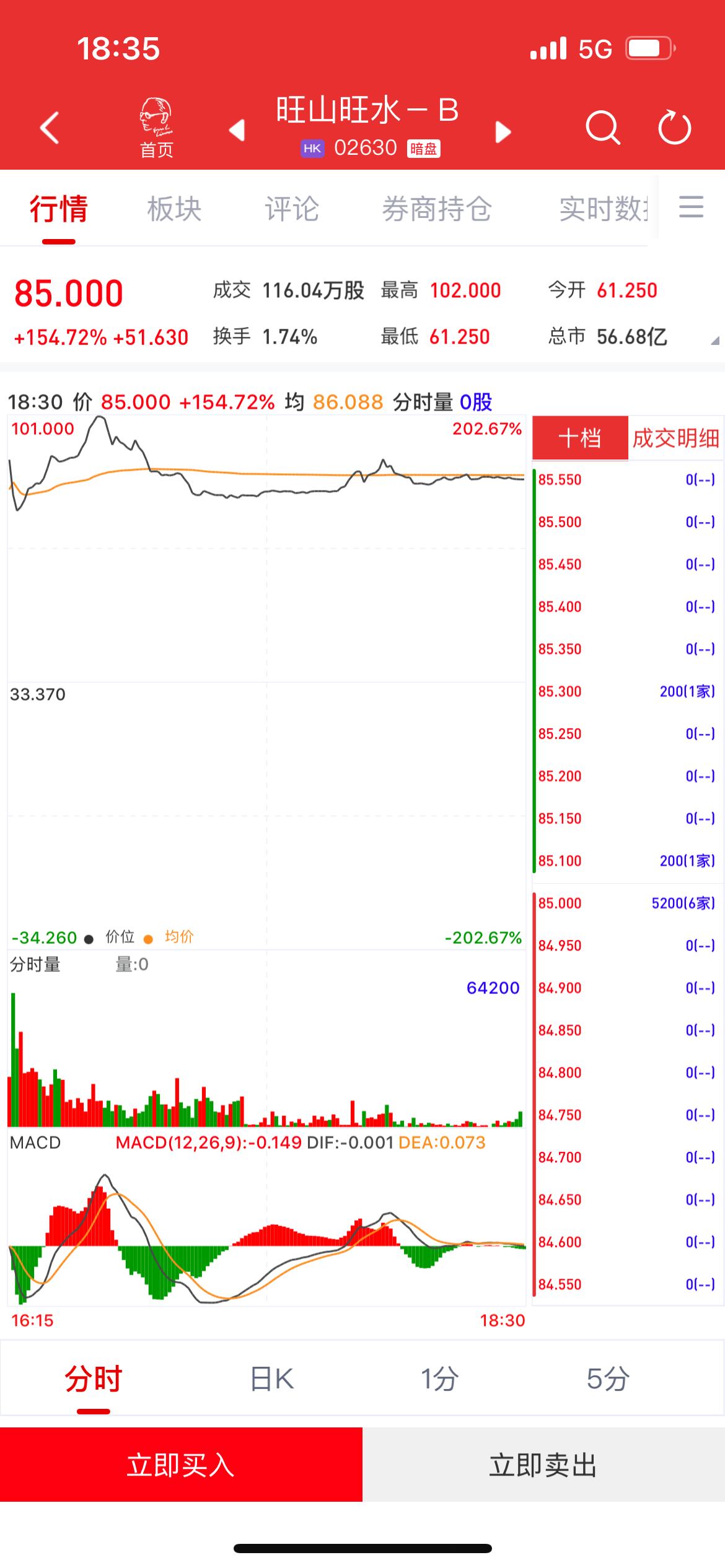Viewport: 725px width, 1568px height.
Task: Switch to the 板块 tab
Action: pyautogui.click(x=174, y=209)
